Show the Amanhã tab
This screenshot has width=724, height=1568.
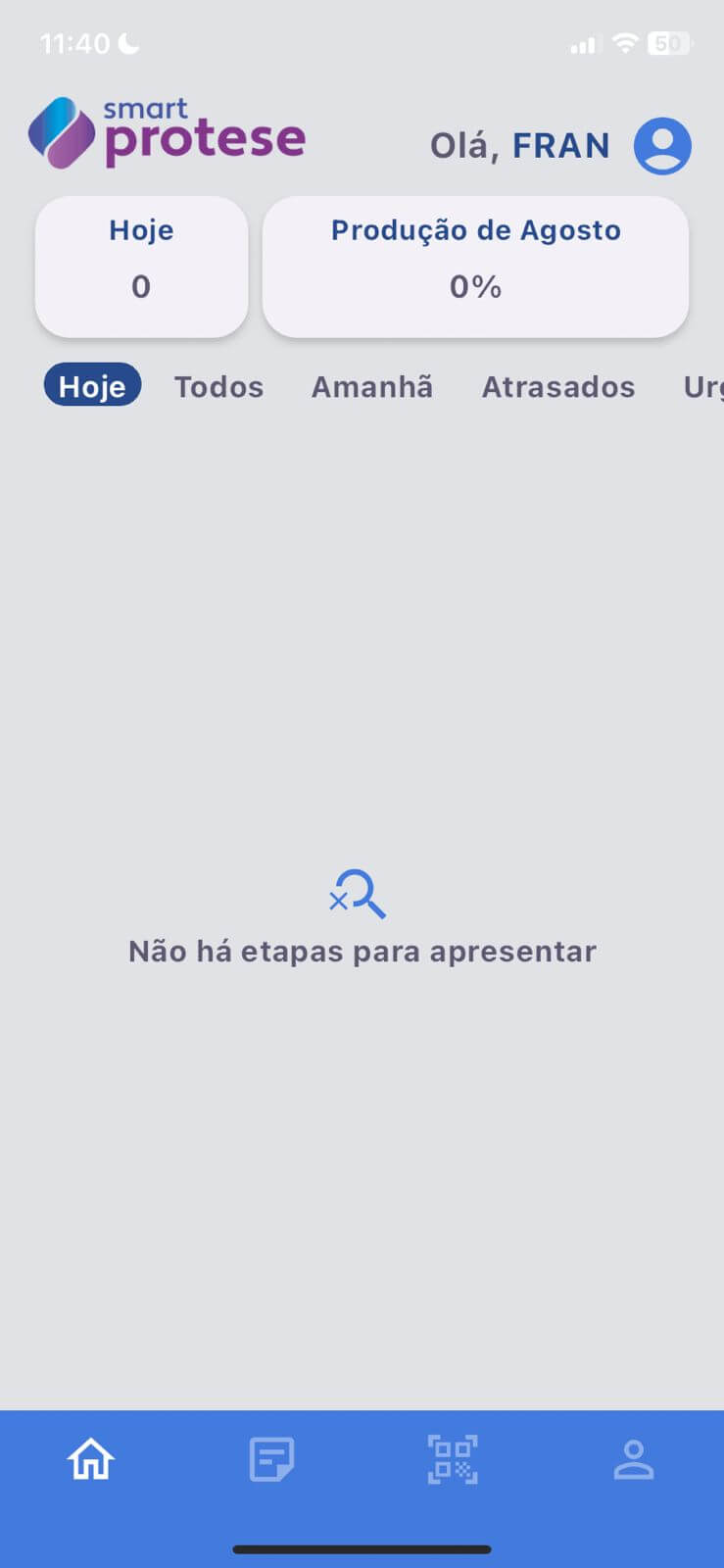click(372, 386)
